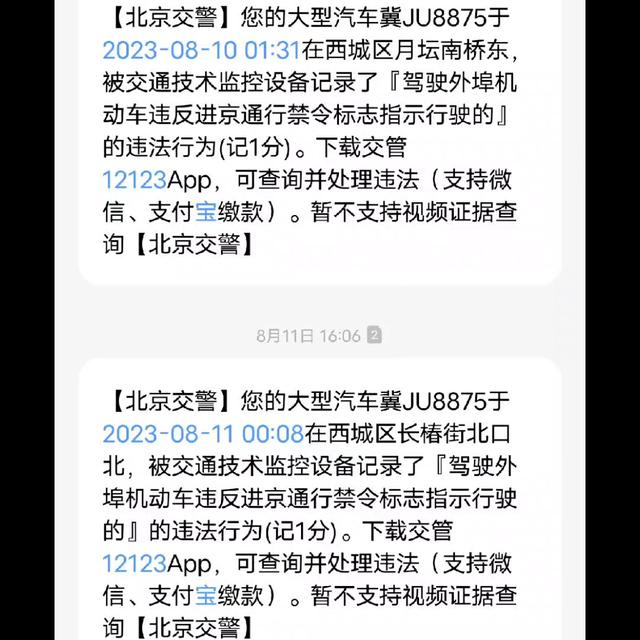Tap the 2023-08-10 01:31 date link
This screenshot has height=640, width=640.
pos(200,49)
